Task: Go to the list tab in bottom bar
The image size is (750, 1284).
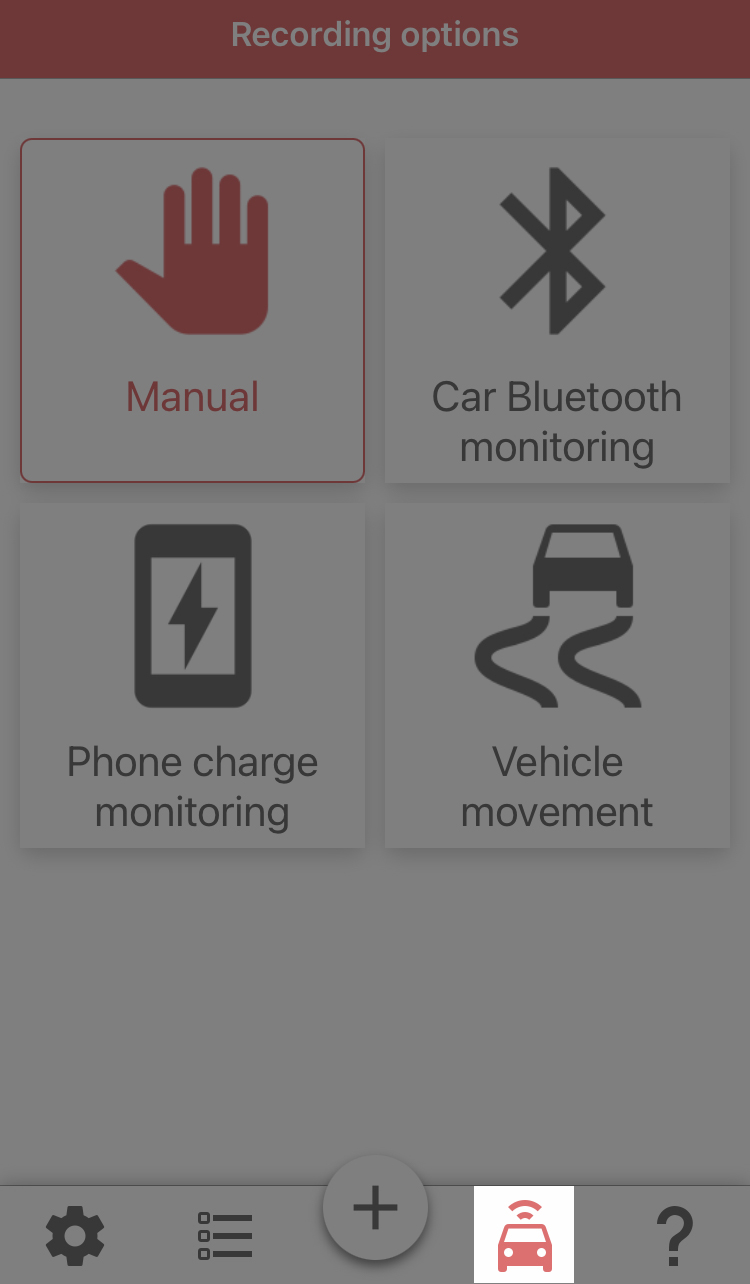Action: point(225,1235)
